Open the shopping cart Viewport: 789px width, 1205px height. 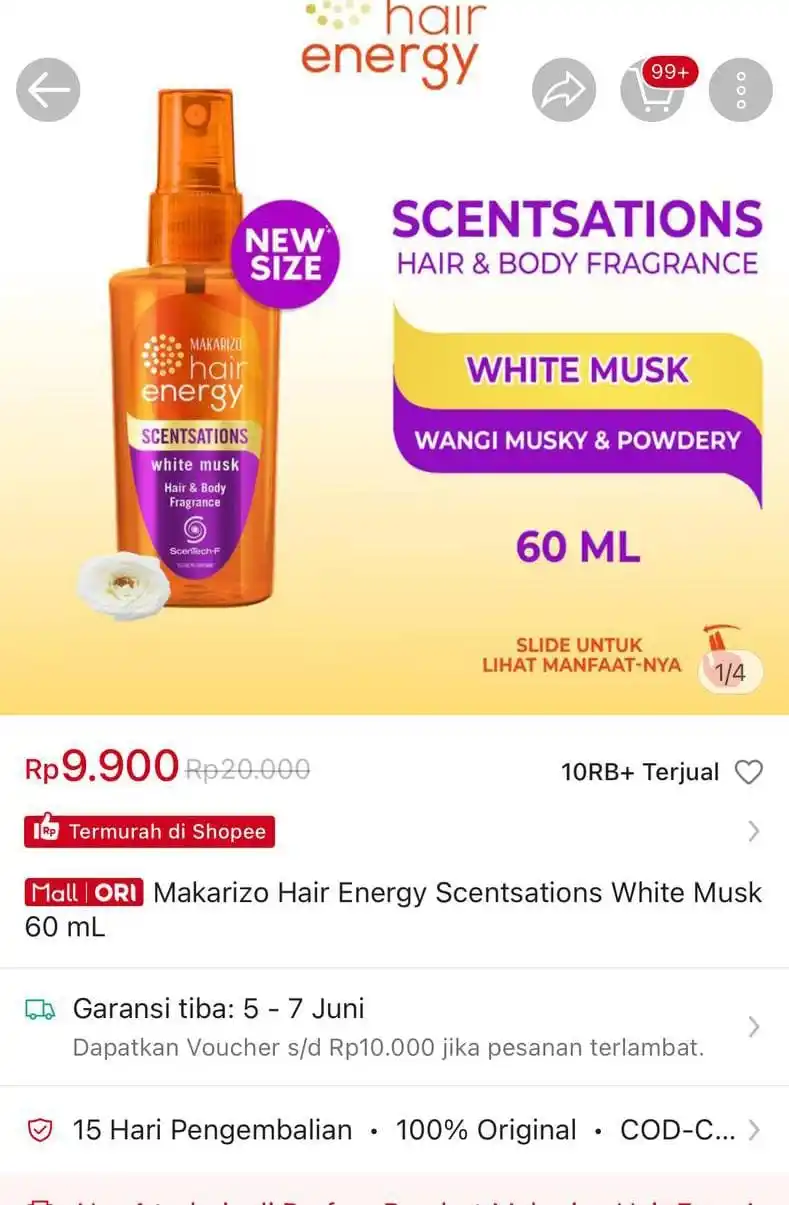652,90
